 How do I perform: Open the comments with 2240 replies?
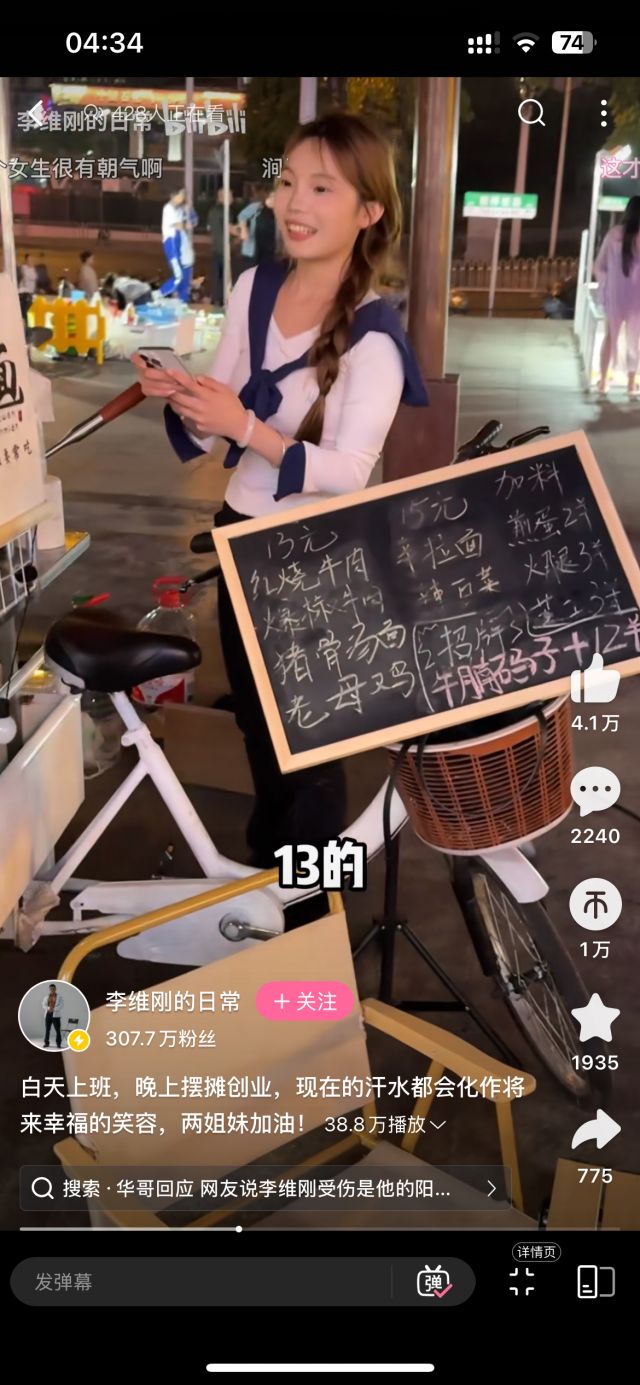click(x=595, y=793)
